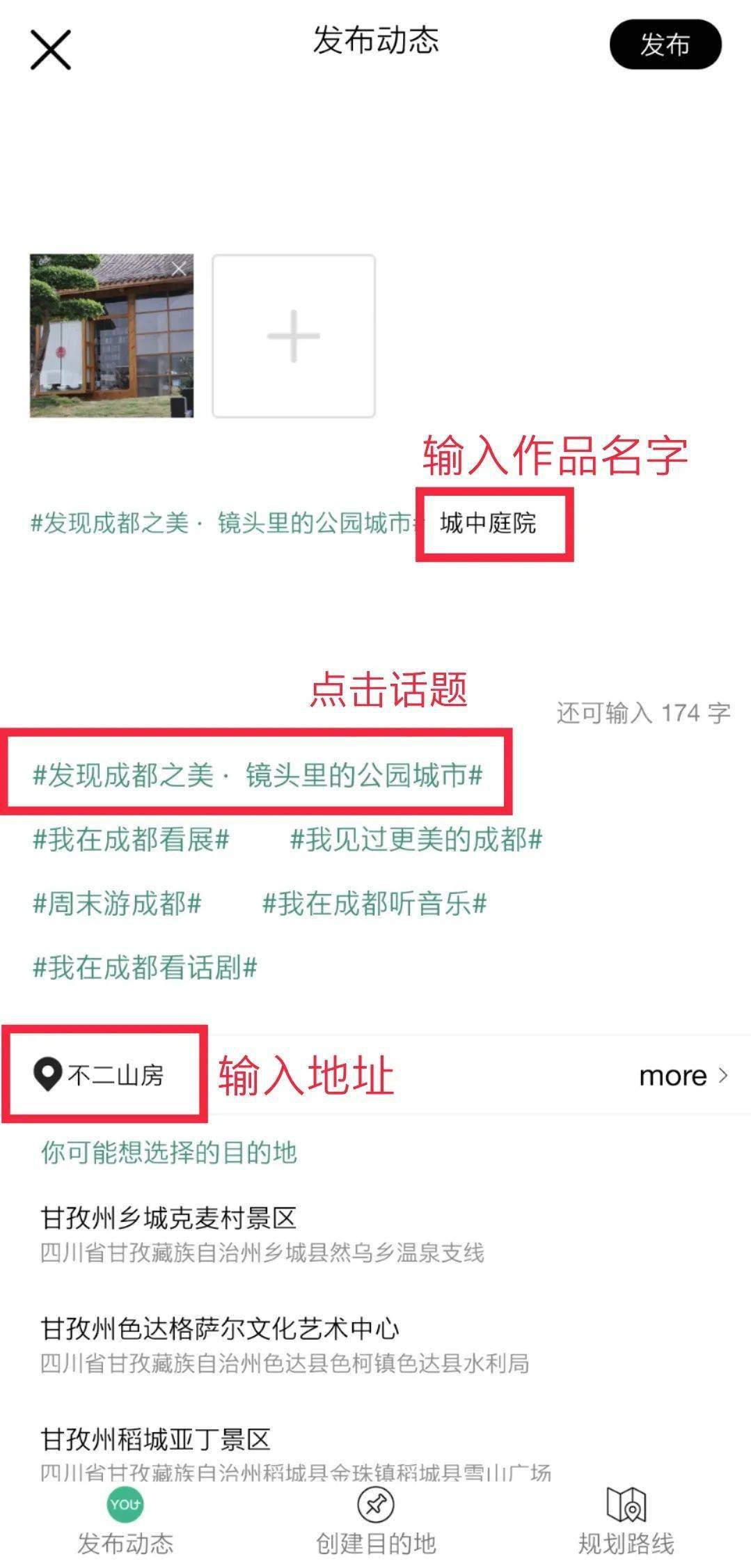The image size is (751, 1568).
Task: Remove the uploaded courtyard photo
Action: click(180, 267)
